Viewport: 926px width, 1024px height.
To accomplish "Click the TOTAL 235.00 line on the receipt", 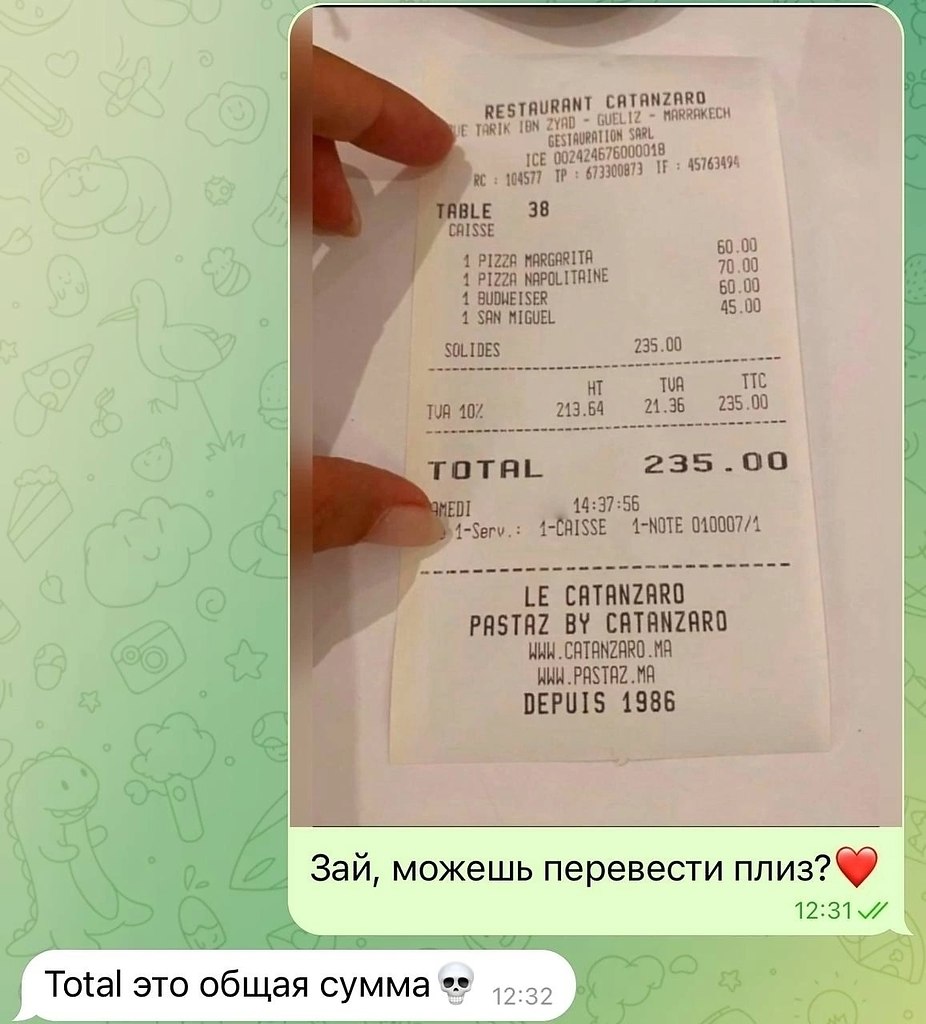I will 610,466.
